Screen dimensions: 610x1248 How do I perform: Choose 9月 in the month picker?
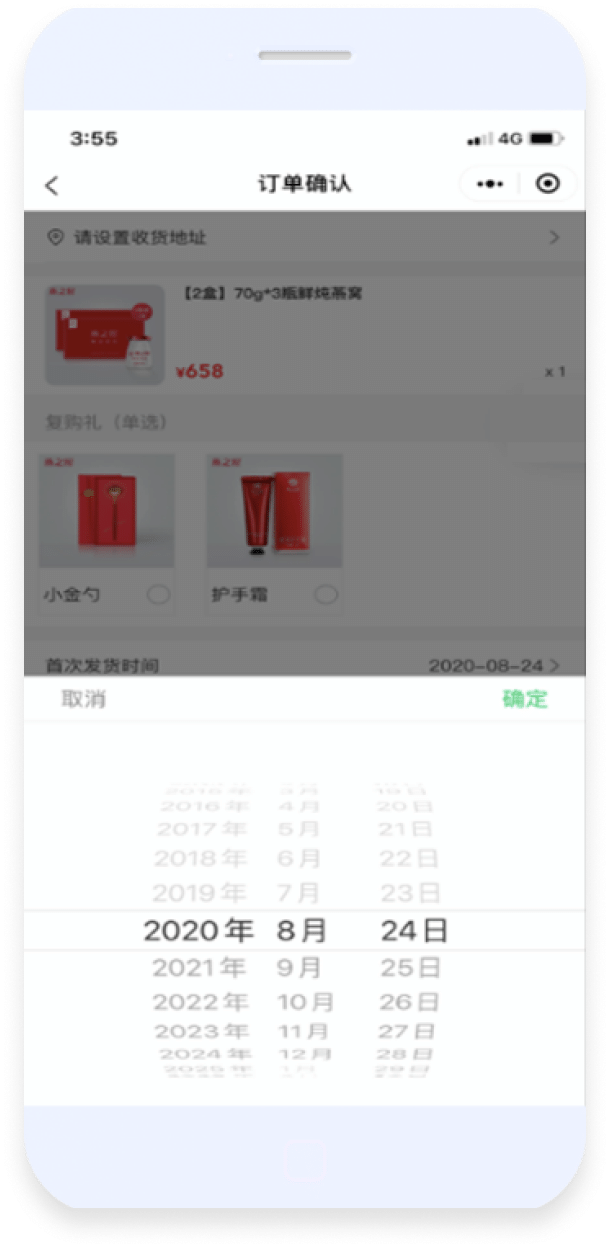(299, 967)
